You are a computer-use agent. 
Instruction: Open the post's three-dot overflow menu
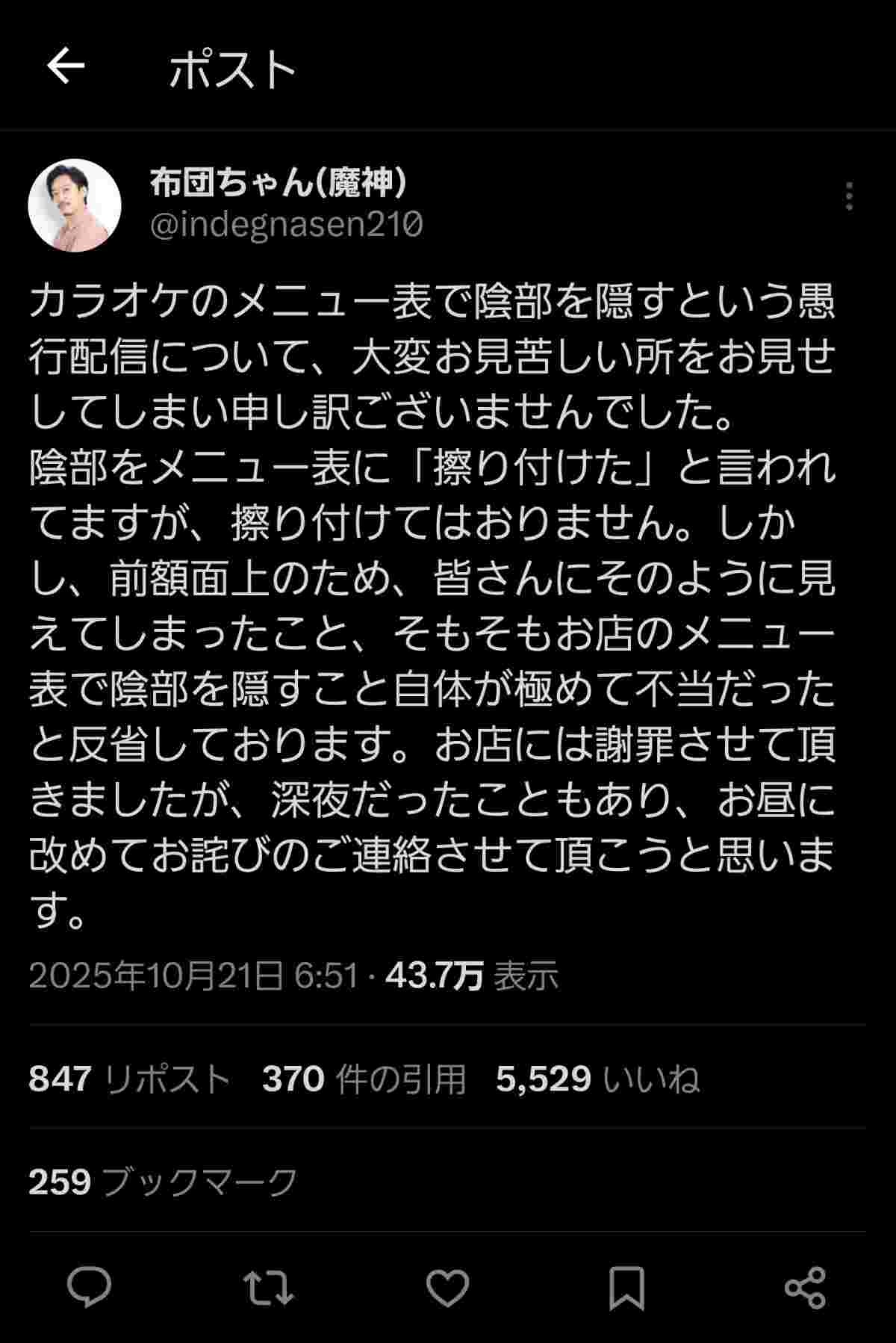[849, 196]
